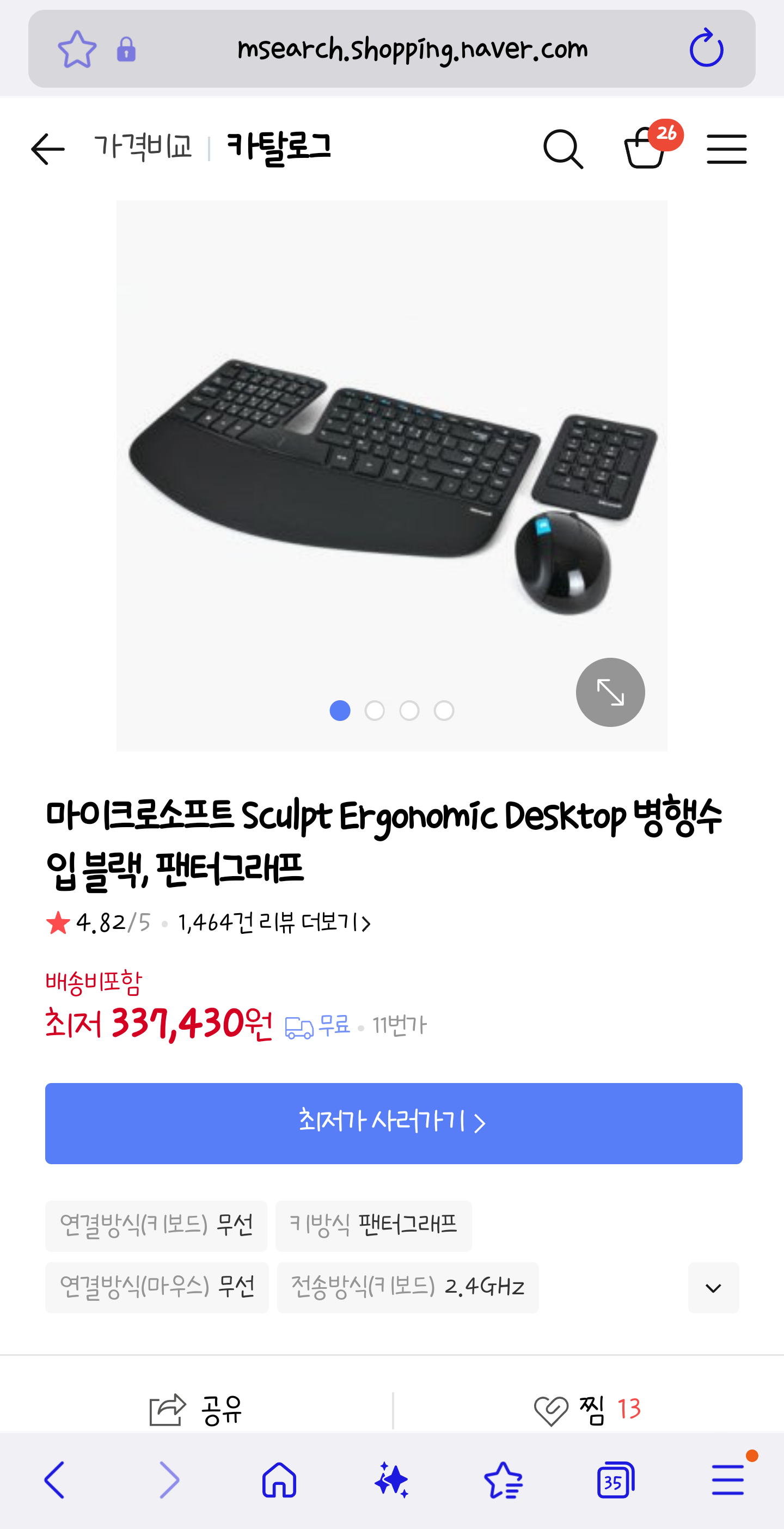This screenshot has width=784, height=1529.
Task: Select the 카탈로그 tab
Action: tap(279, 148)
